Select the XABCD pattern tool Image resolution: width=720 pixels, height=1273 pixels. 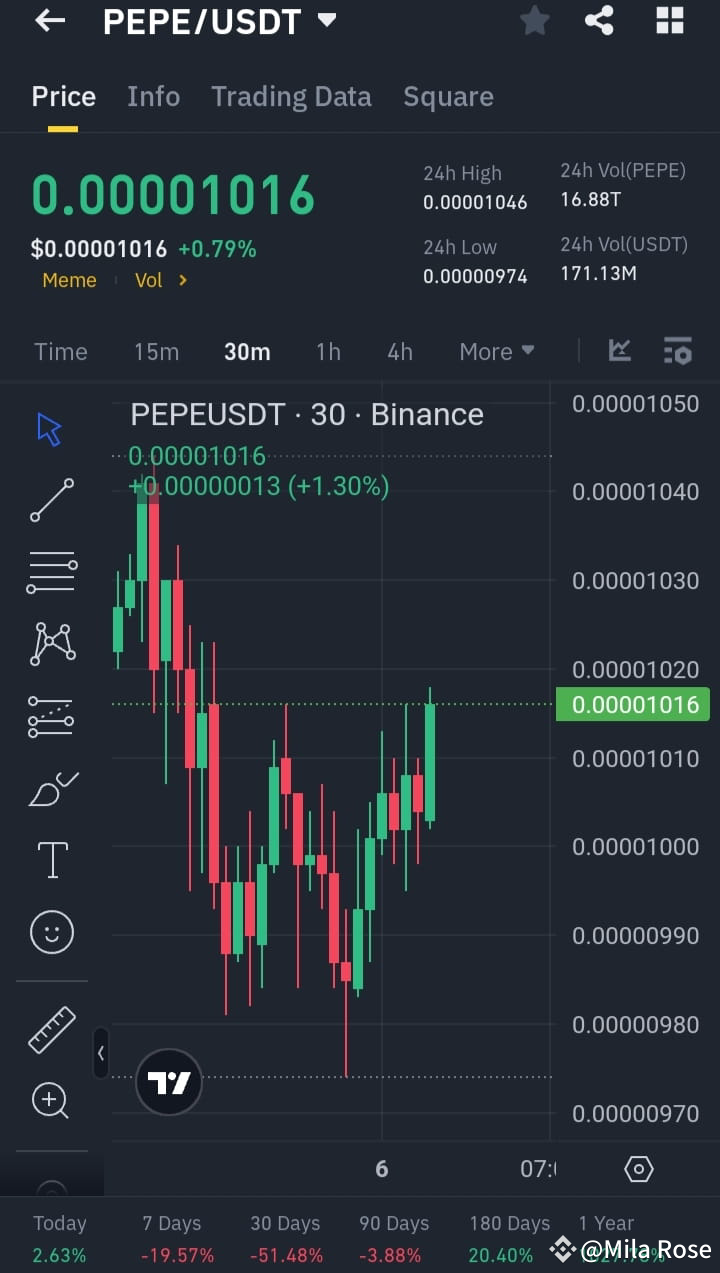point(49,643)
